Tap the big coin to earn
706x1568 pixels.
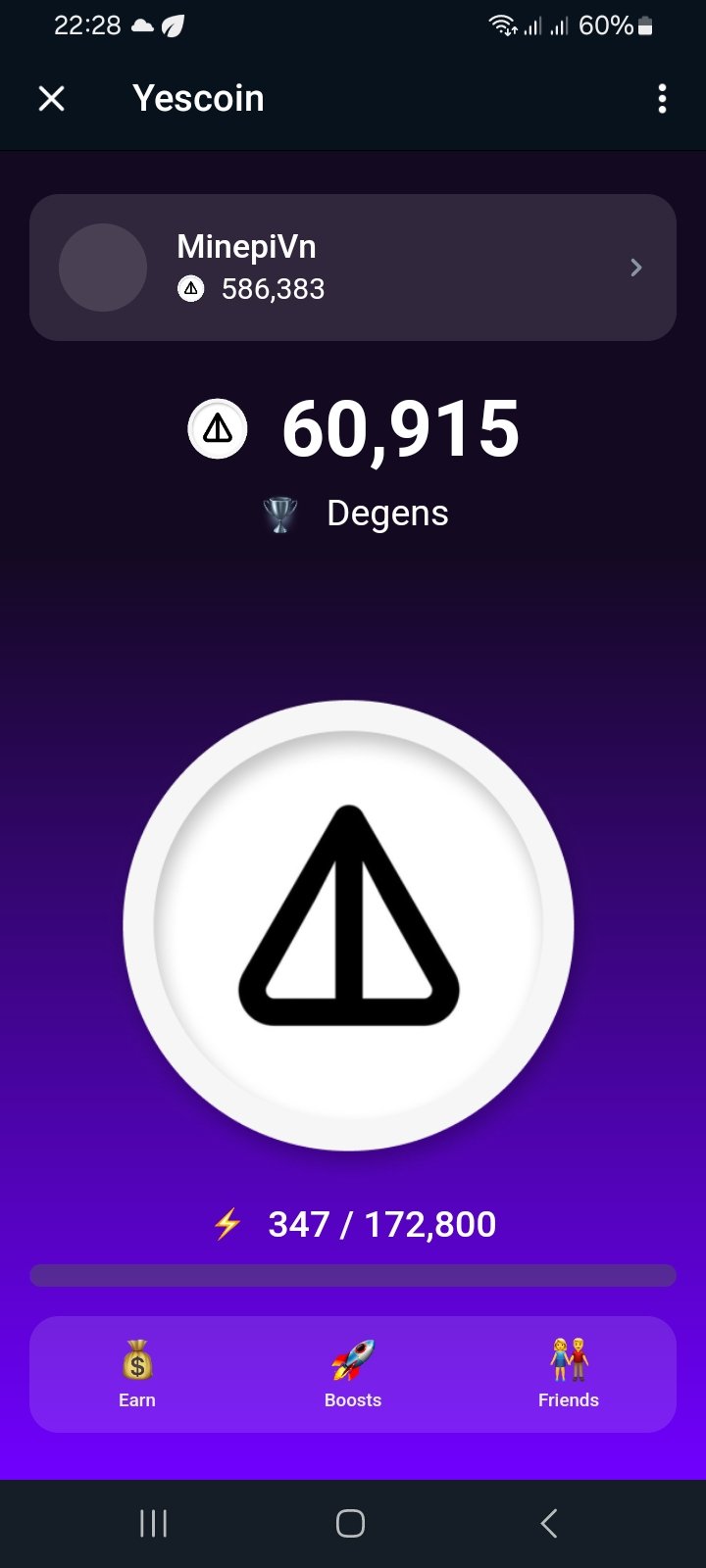click(x=348, y=924)
